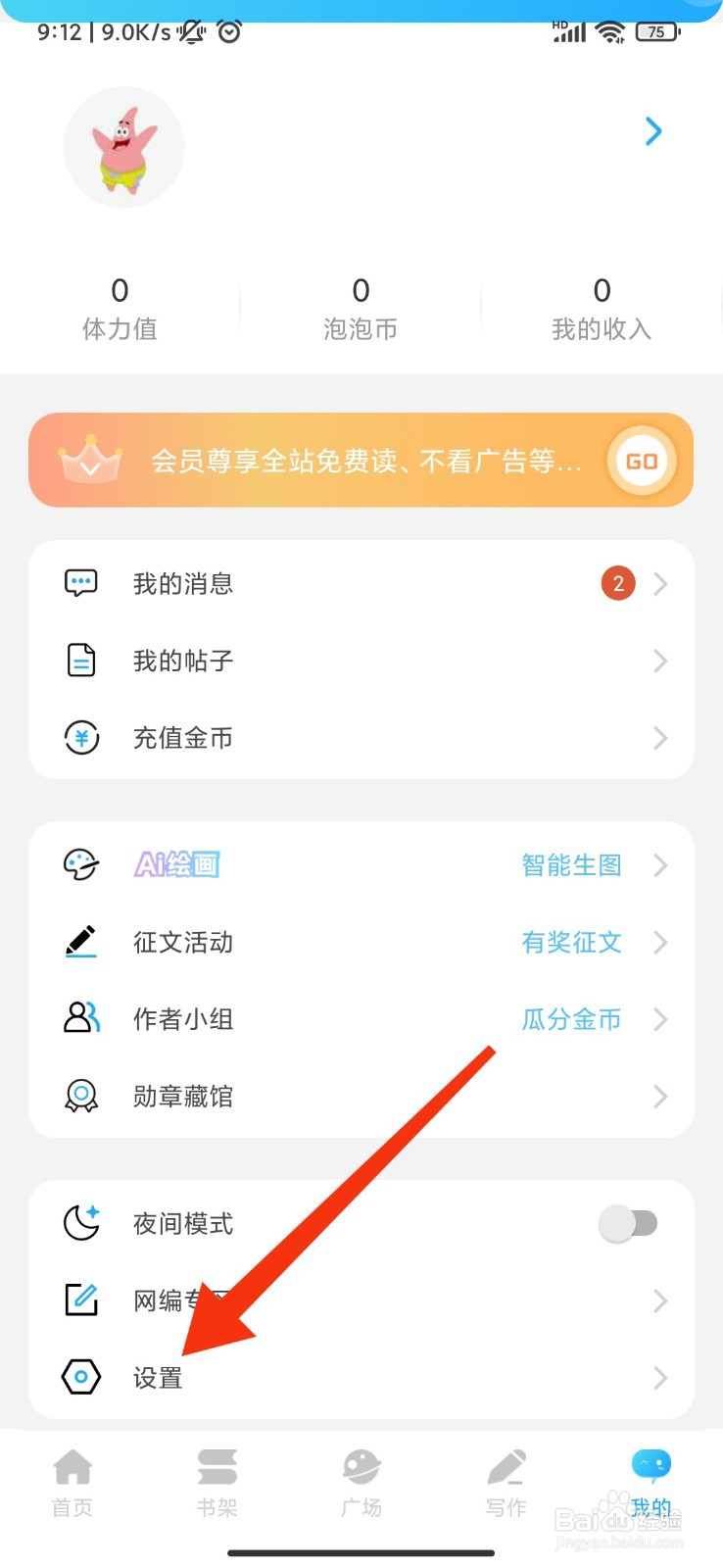The width and height of the screenshot is (723, 1568).
Task: Select the 我的帖子 document icon
Action: (x=80, y=660)
